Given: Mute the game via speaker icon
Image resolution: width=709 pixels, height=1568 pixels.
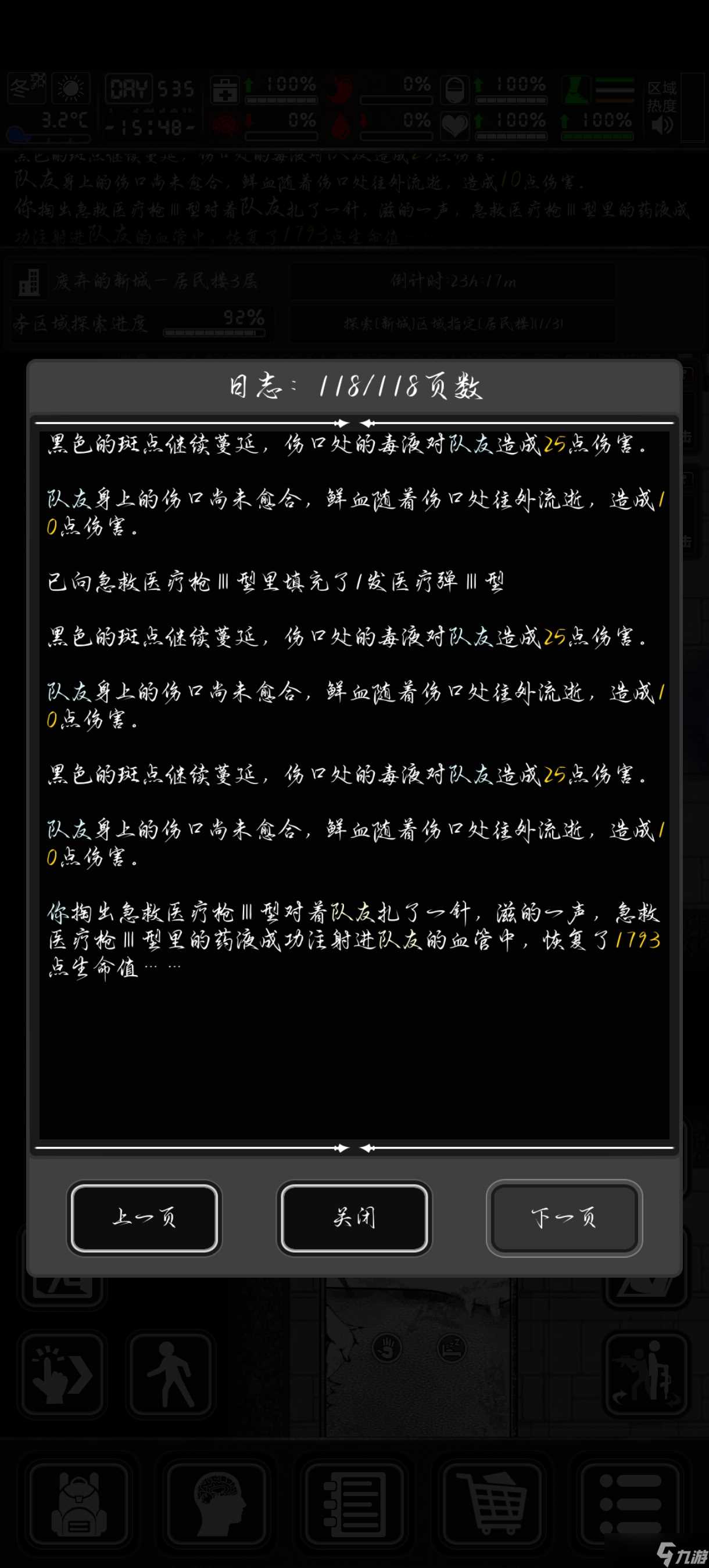Looking at the screenshot, I should 661,124.
